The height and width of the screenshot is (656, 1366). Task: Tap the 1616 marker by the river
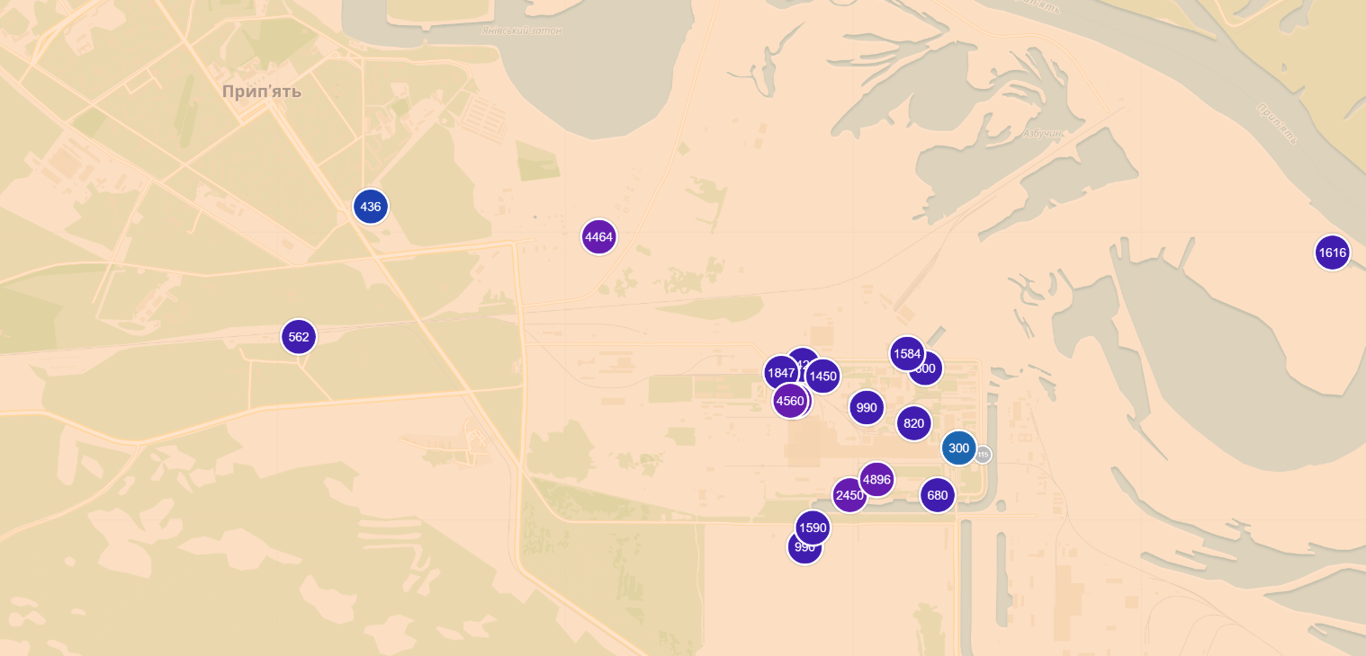click(1332, 253)
